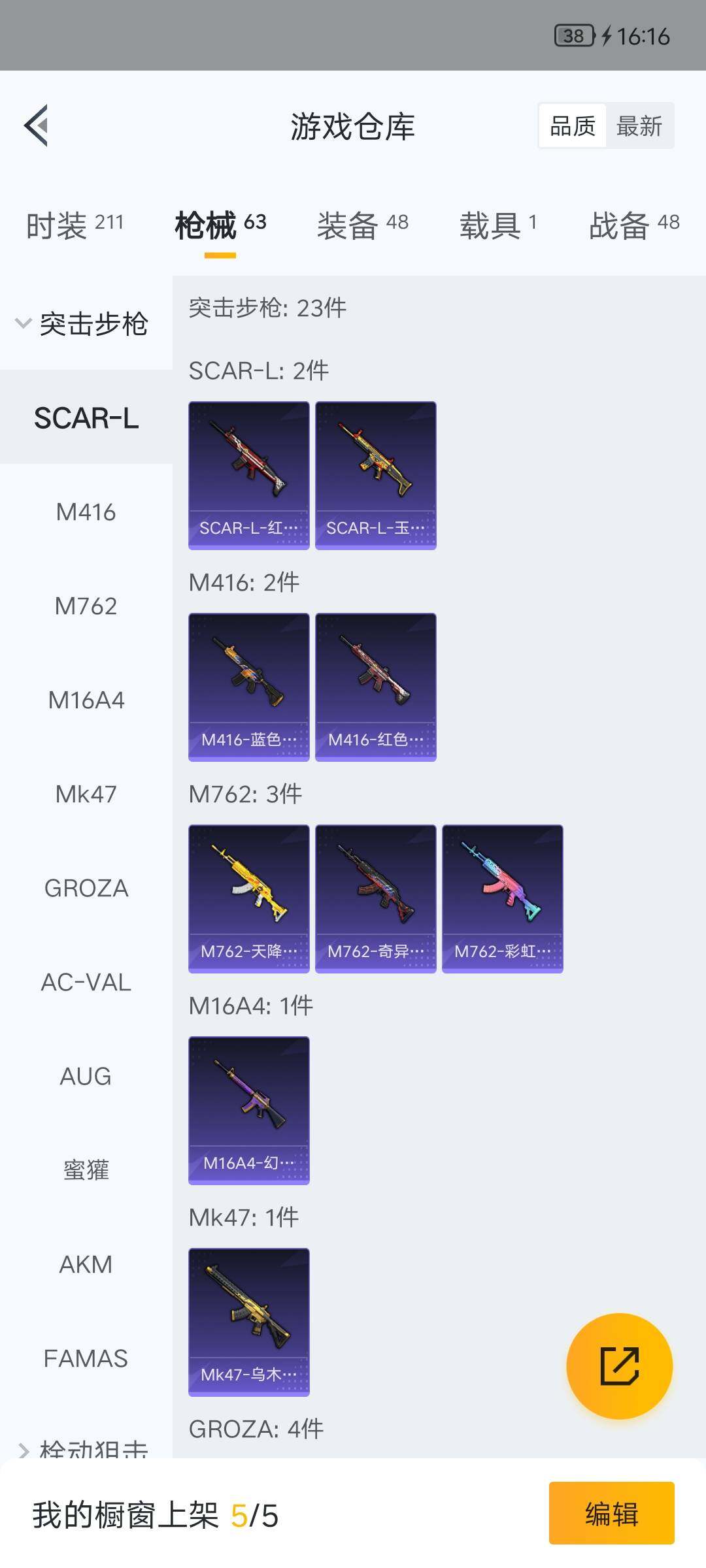Select M416 in the side list
The height and width of the screenshot is (1568, 706).
point(86,512)
